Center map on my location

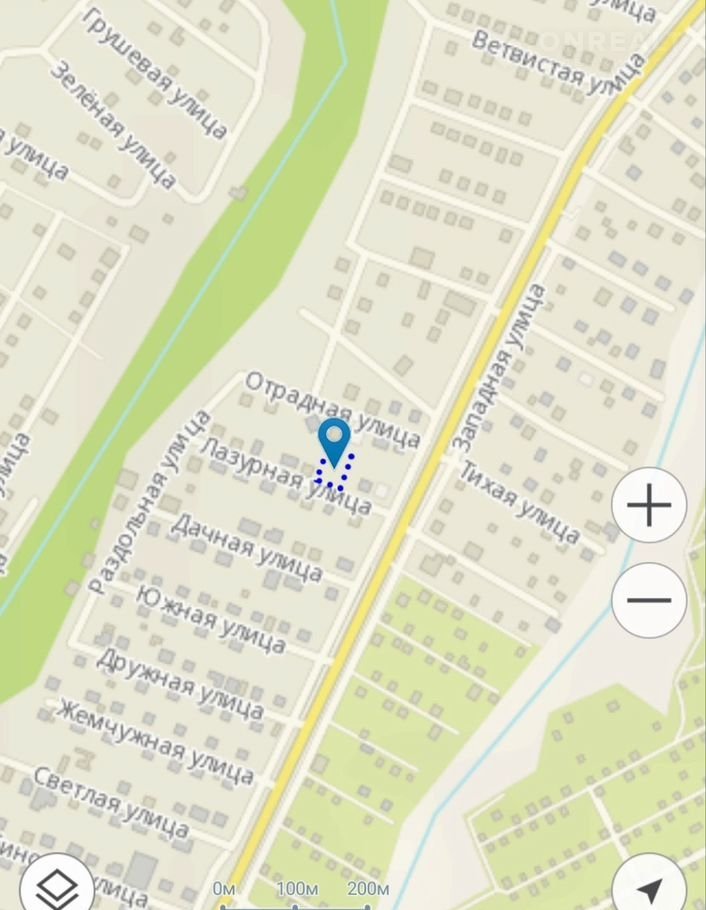649,888
